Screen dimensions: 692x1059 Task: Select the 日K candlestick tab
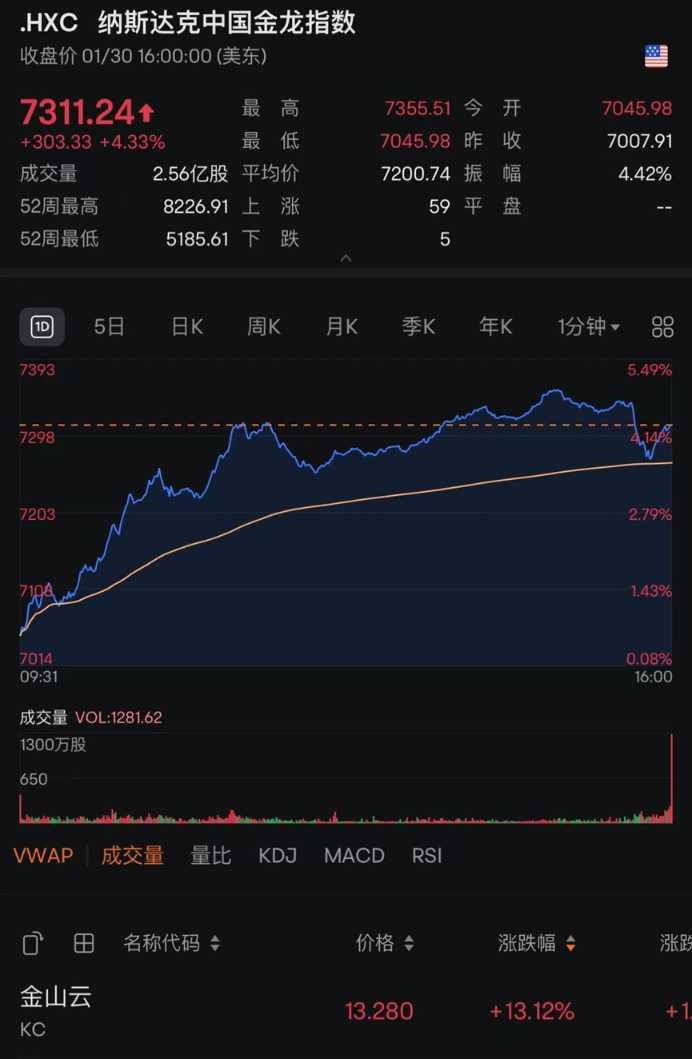(x=187, y=326)
